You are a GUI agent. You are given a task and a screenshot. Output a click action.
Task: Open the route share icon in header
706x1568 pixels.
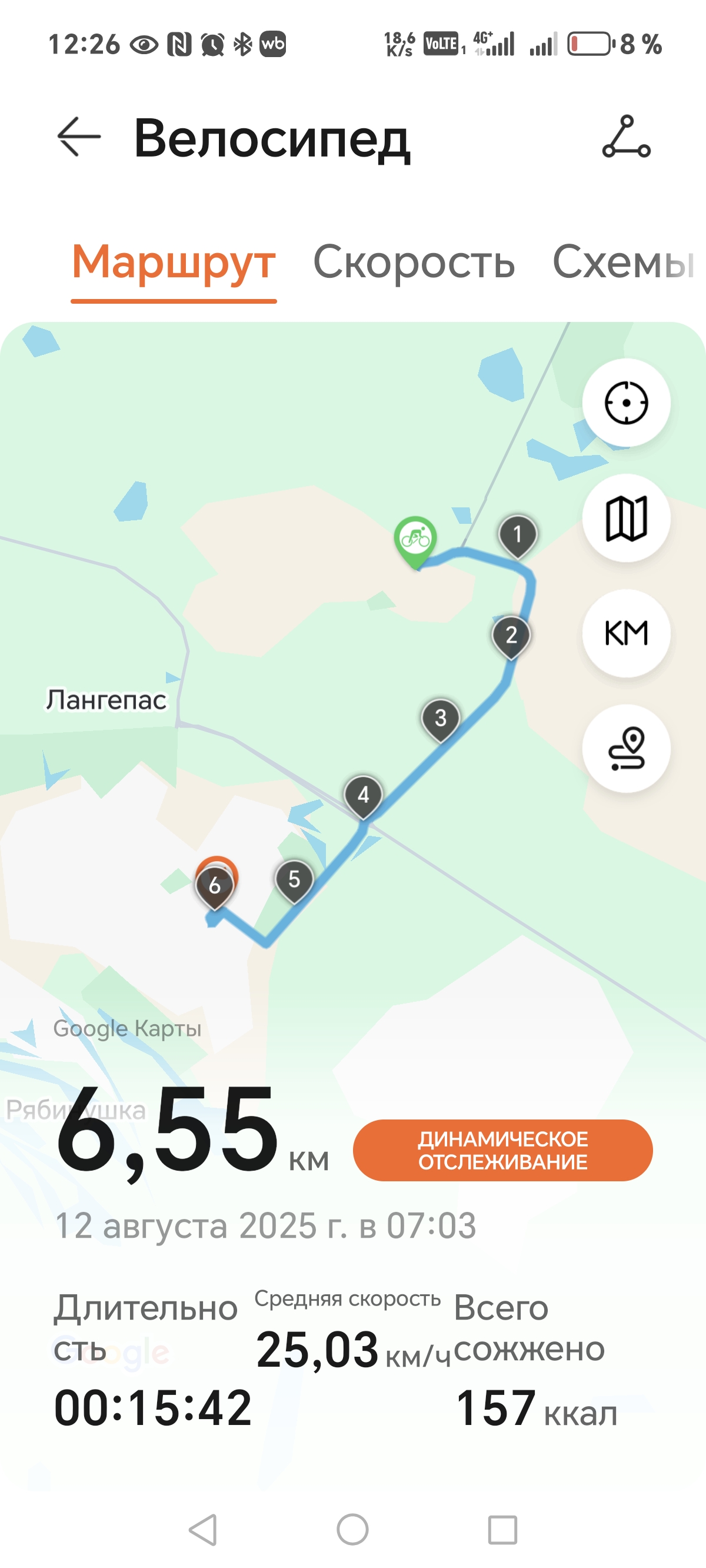point(626,137)
